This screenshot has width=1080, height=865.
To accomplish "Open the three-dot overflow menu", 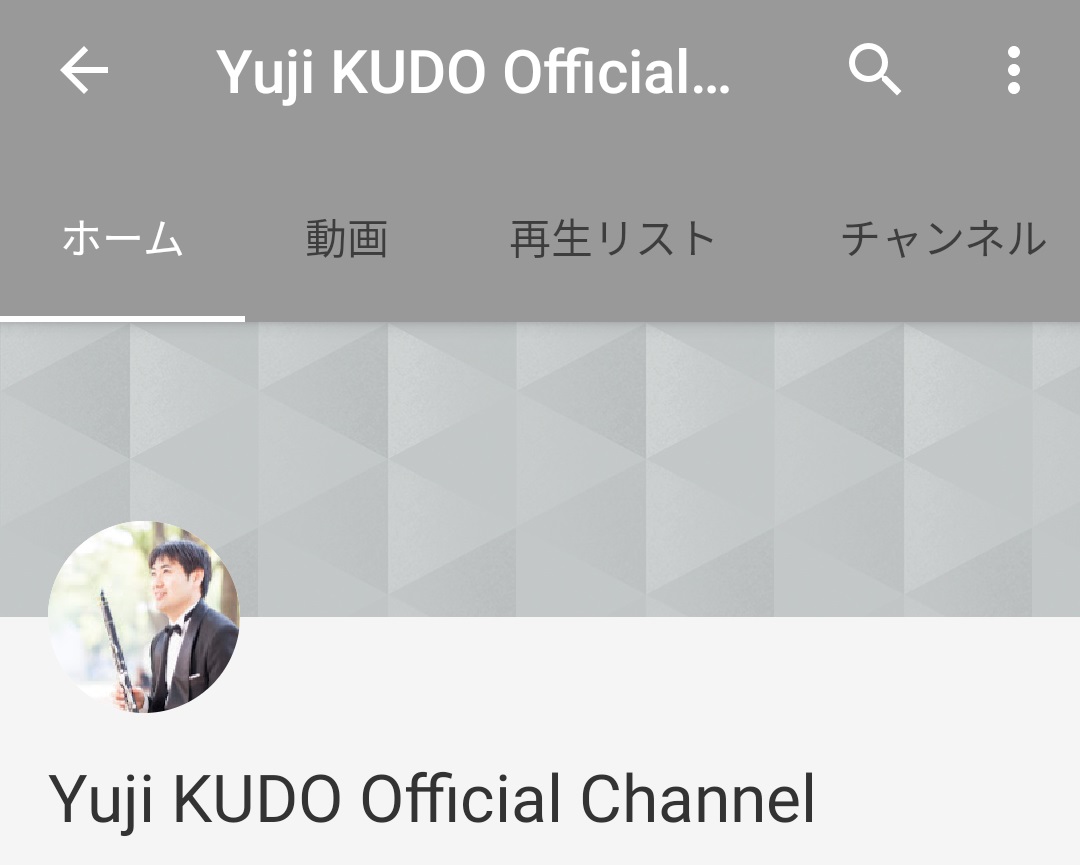I will click(x=1013, y=71).
